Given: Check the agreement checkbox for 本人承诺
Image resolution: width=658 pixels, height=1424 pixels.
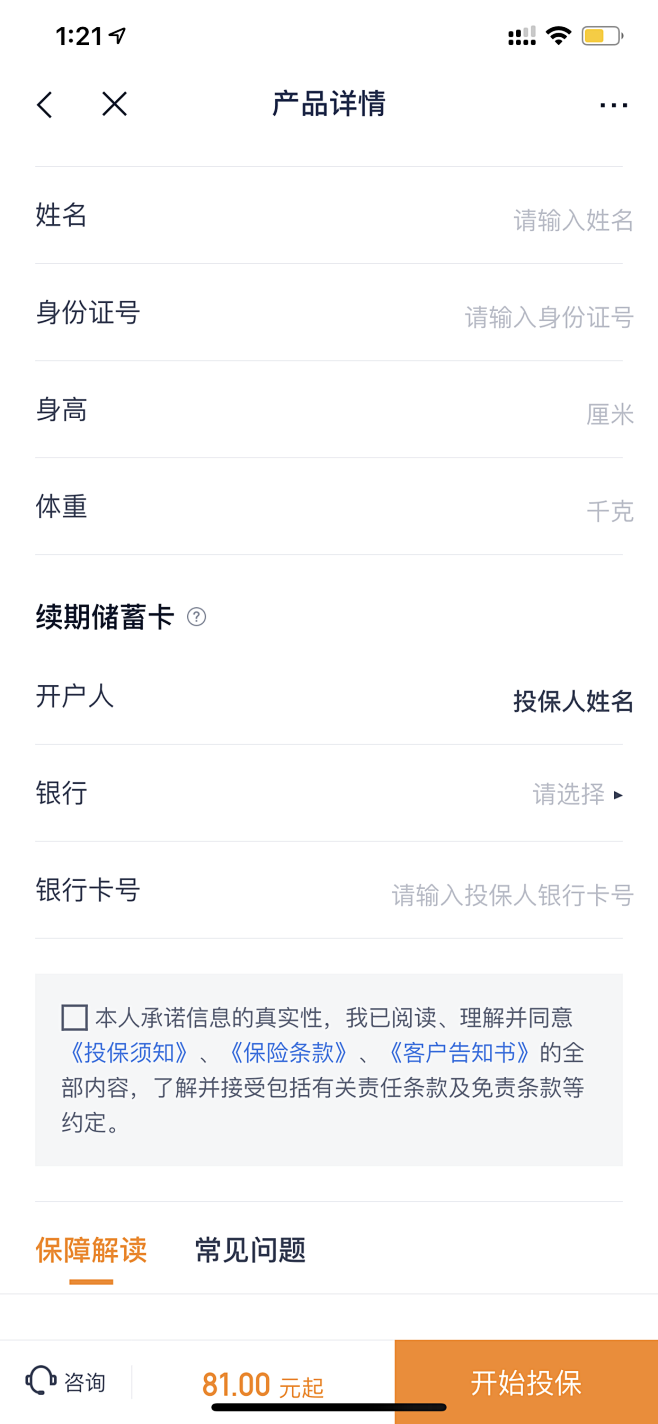Looking at the screenshot, I should [75, 1018].
